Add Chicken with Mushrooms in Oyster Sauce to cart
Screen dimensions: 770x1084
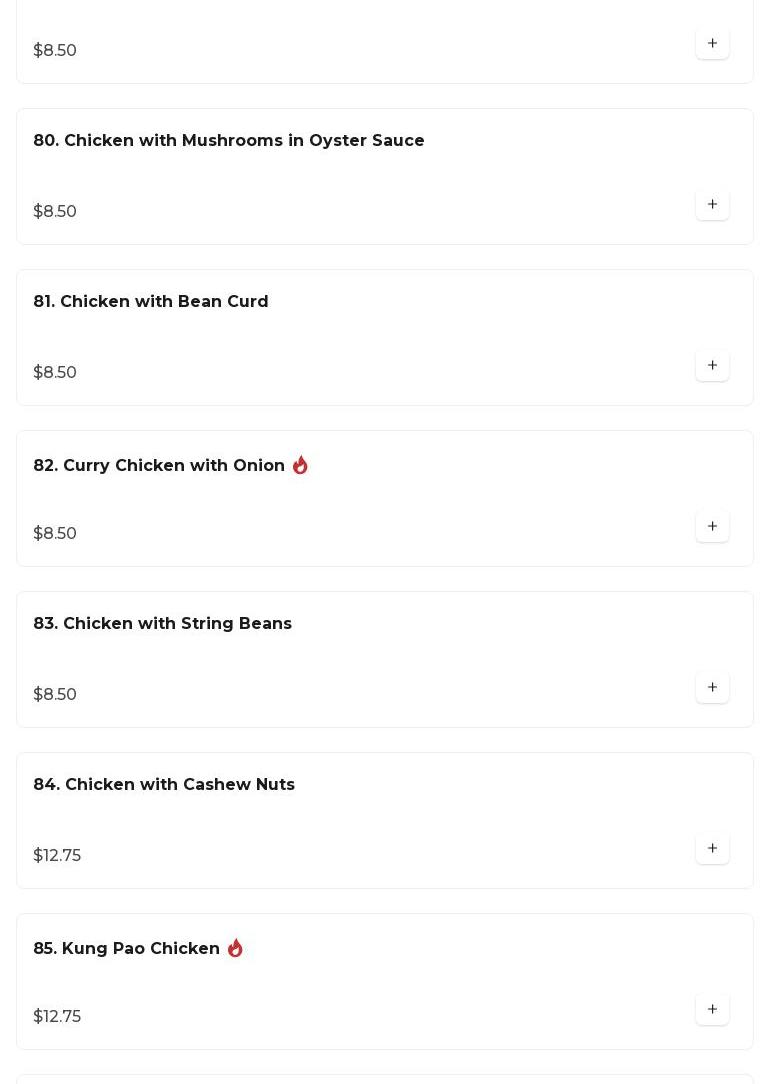coord(712,204)
